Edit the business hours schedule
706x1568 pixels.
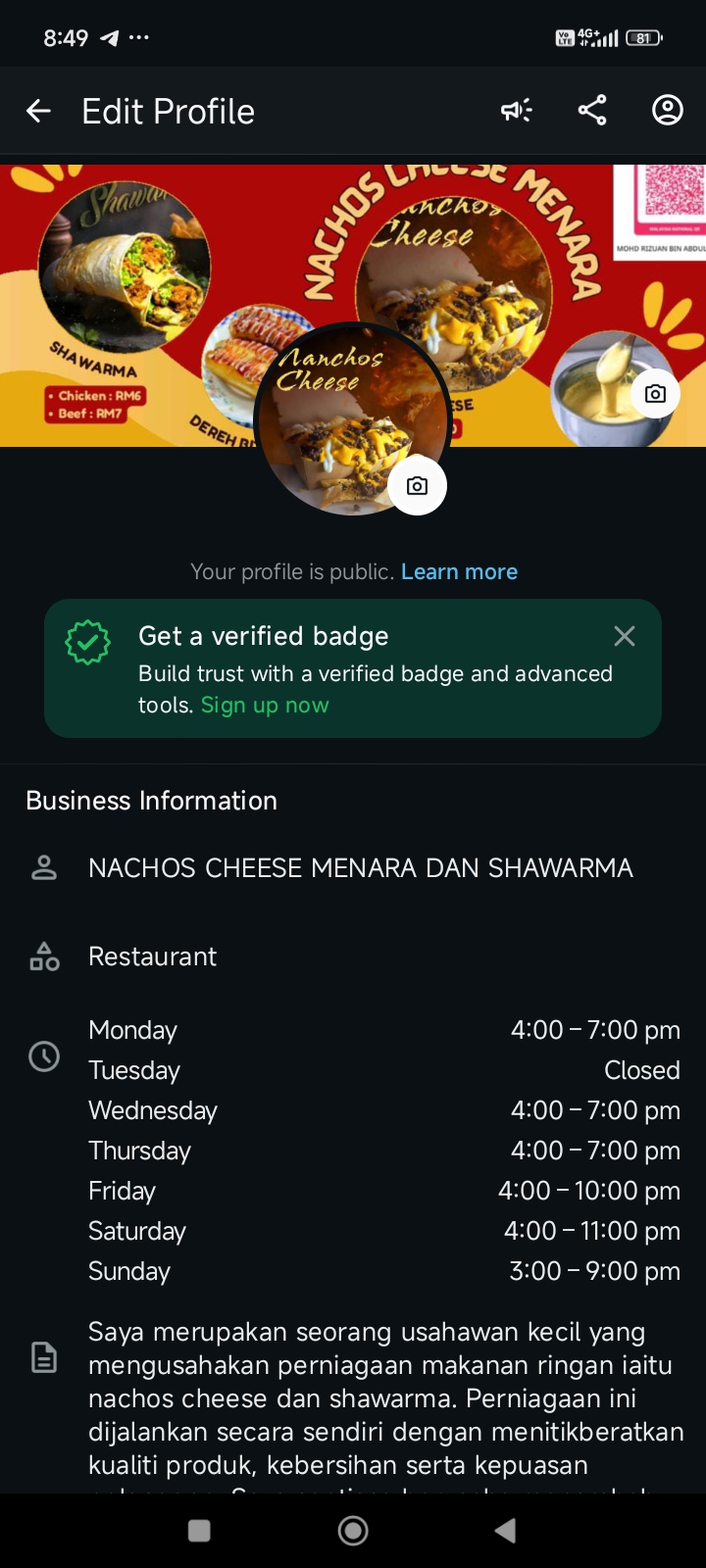[x=383, y=1151]
